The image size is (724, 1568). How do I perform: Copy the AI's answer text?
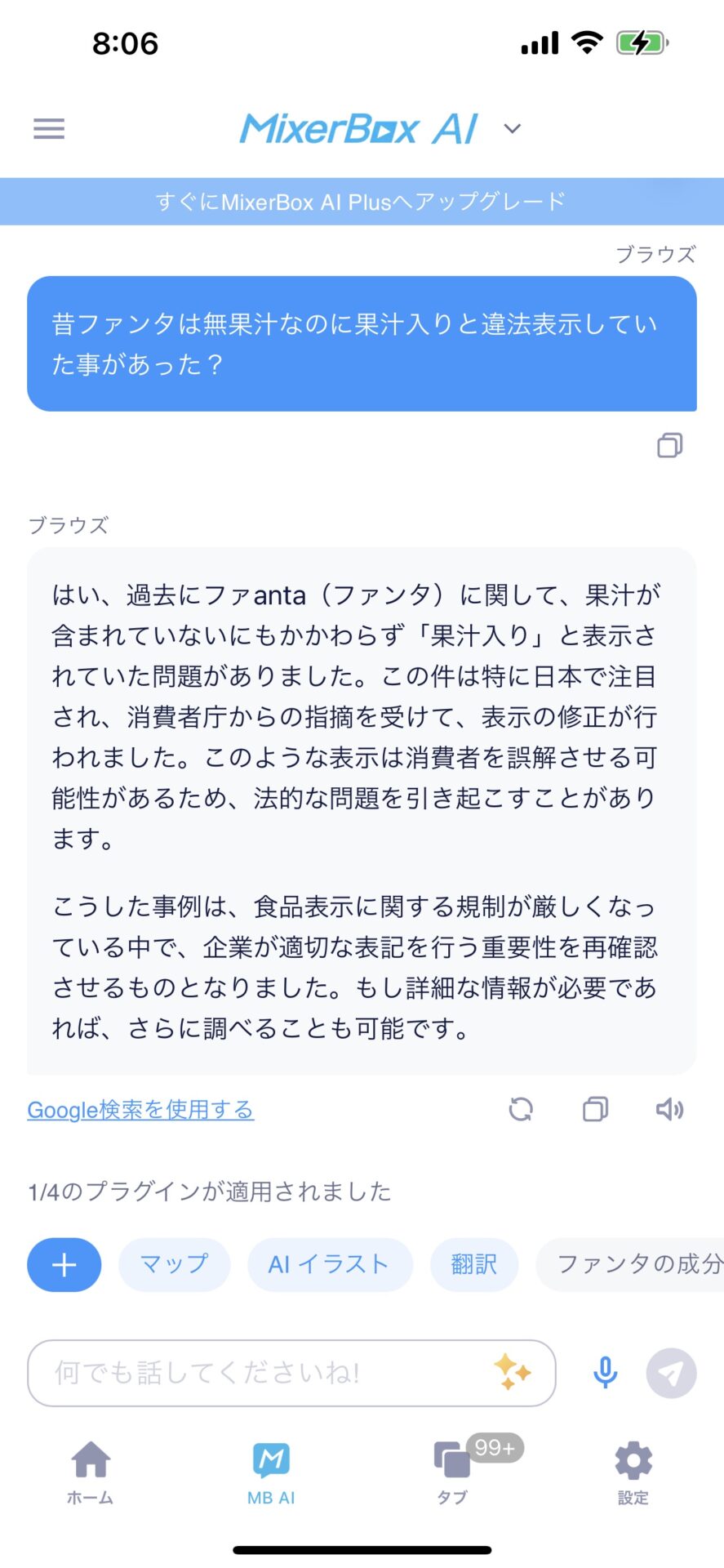(596, 1109)
